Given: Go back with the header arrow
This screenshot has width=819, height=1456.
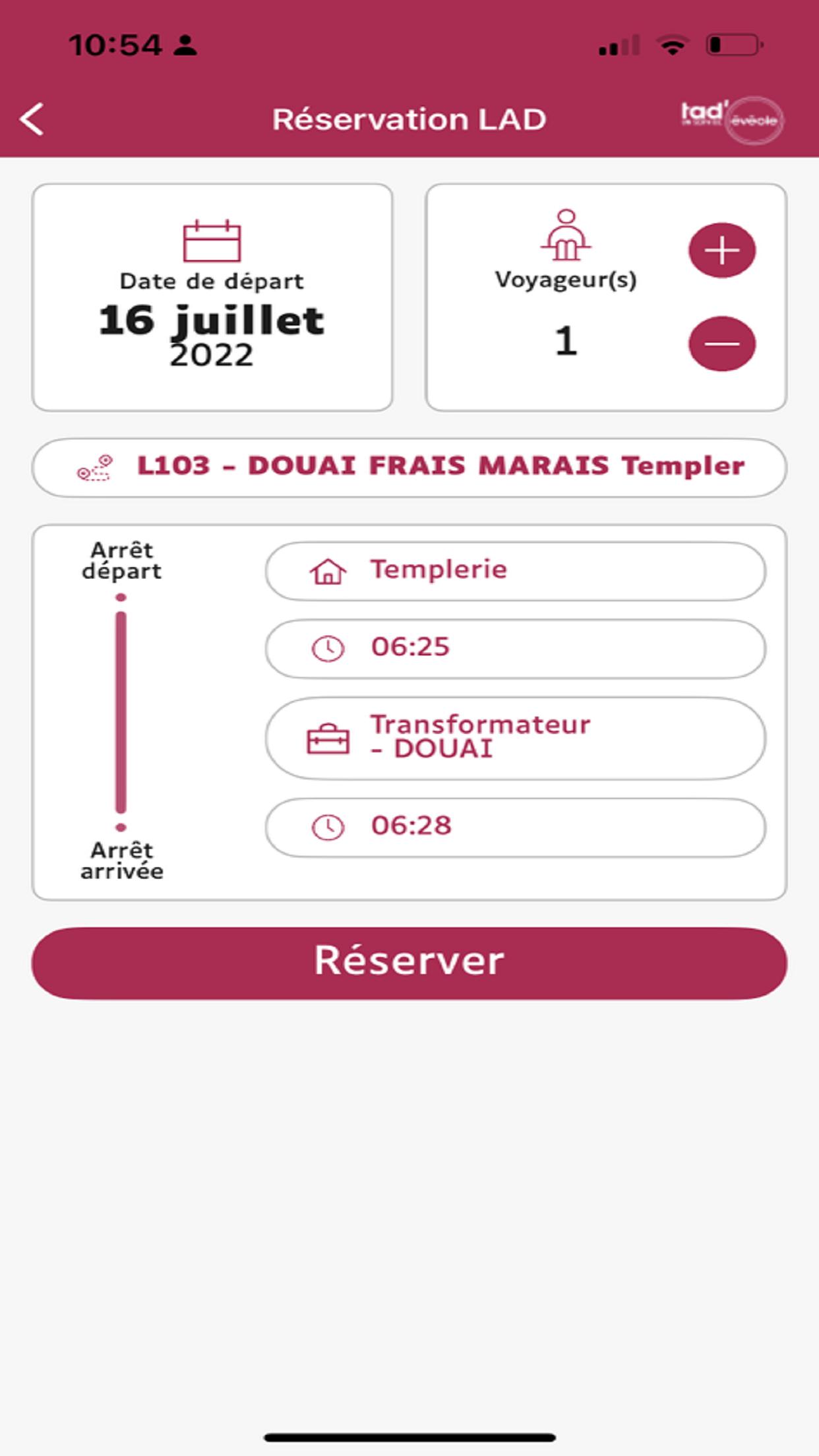Looking at the screenshot, I should [32, 119].
